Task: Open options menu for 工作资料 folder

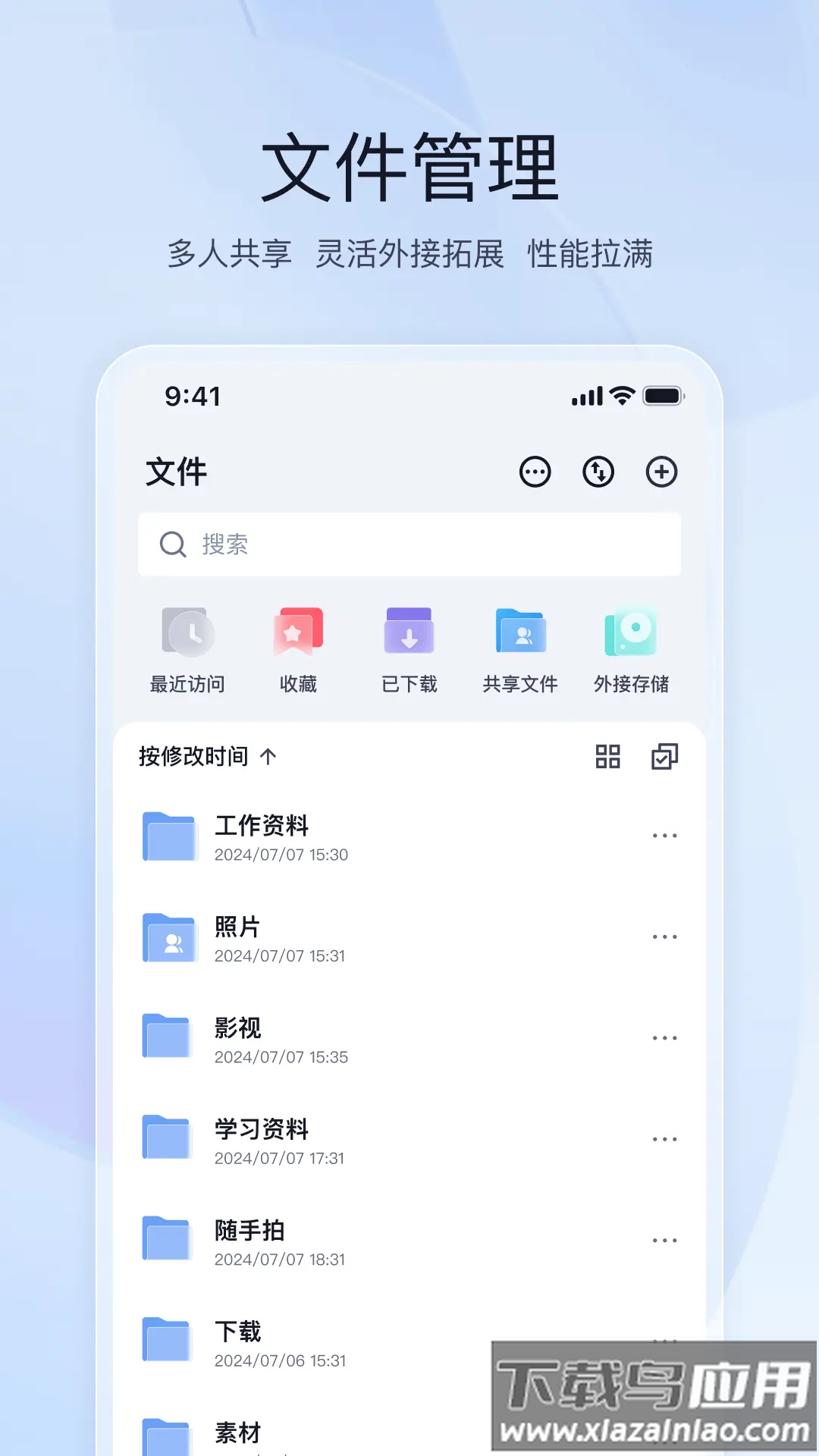Action: (x=665, y=834)
